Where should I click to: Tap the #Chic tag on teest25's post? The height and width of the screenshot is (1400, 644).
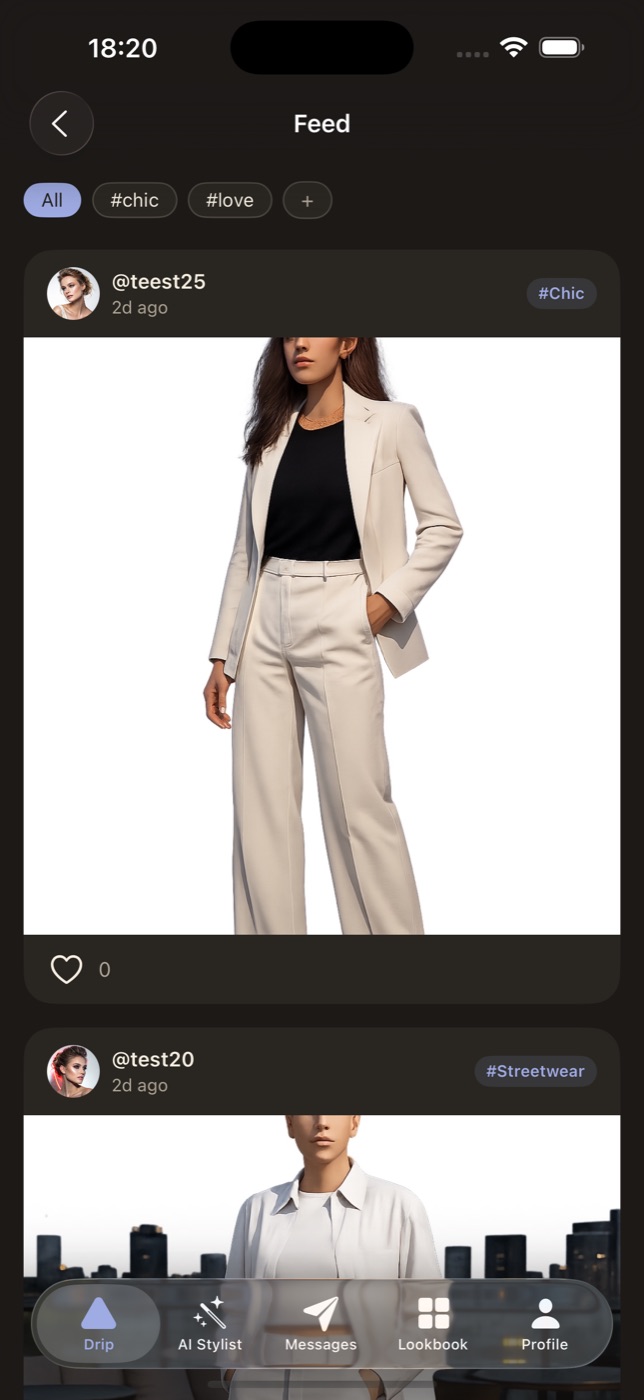point(561,293)
